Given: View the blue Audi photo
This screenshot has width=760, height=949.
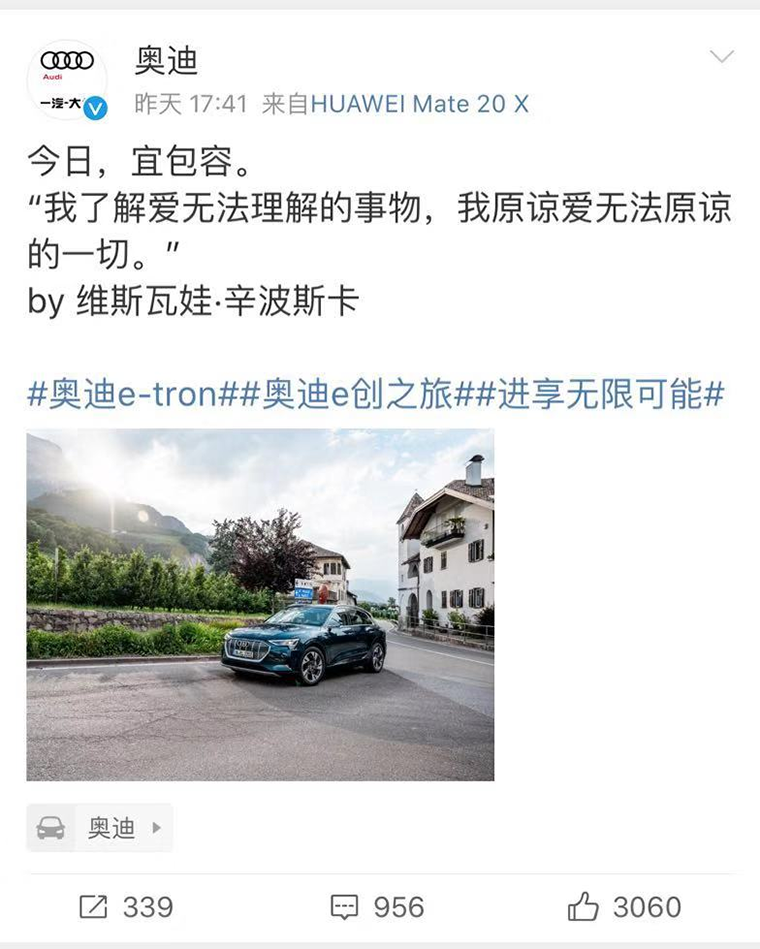Looking at the screenshot, I should click(260, 605).
